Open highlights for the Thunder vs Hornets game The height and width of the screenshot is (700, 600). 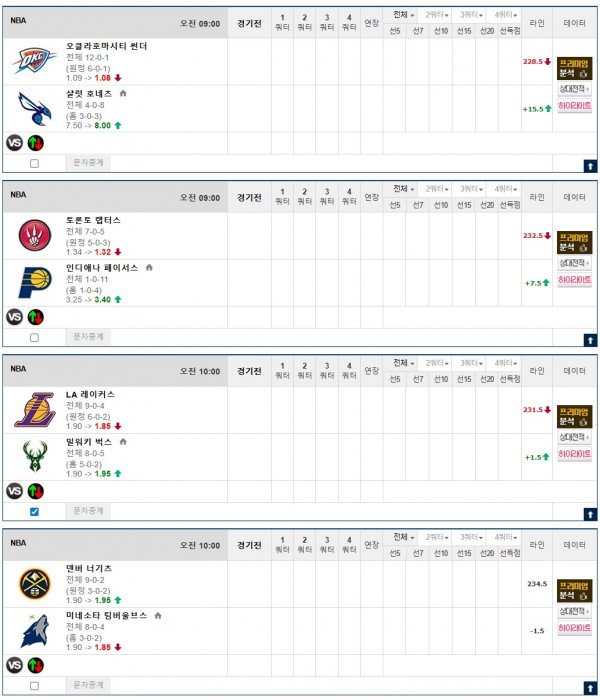point(574,106)
